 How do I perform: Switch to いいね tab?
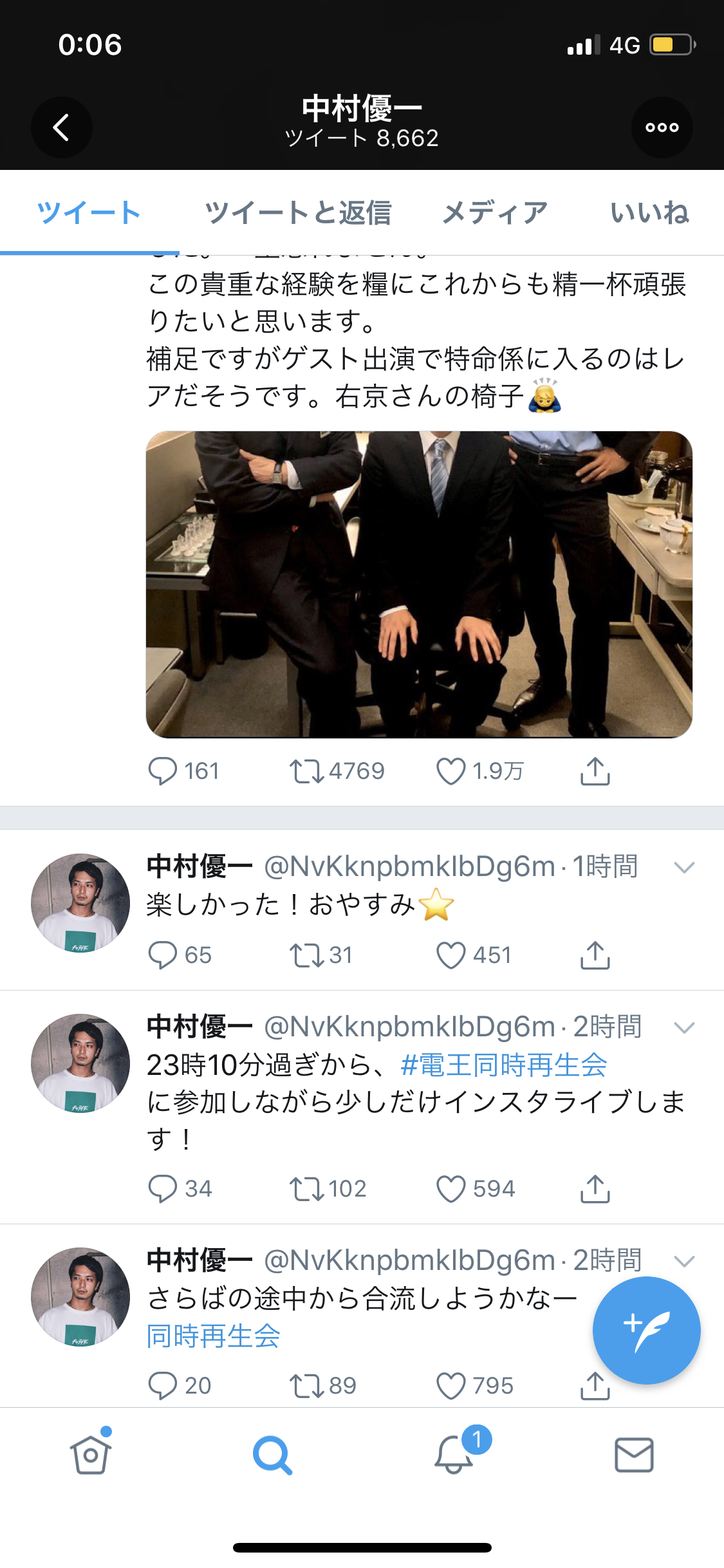click(x=649, y=213)
